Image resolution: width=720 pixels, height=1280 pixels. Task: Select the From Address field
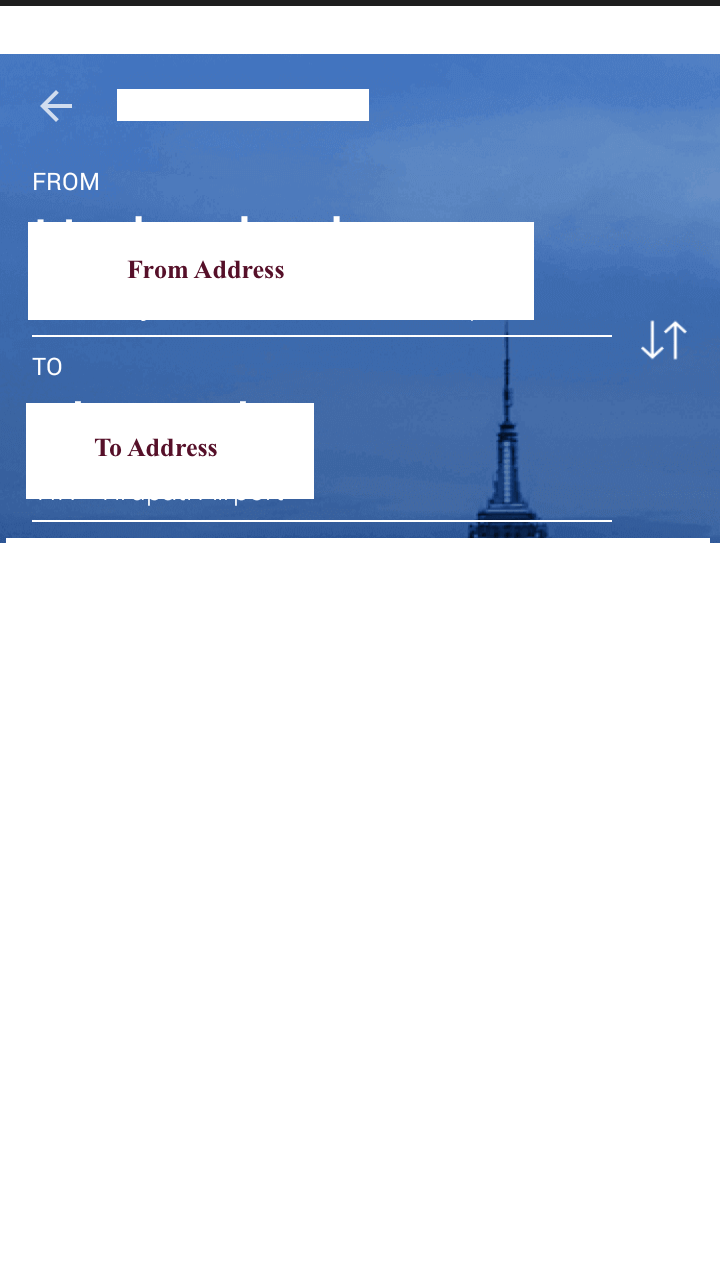281,271
